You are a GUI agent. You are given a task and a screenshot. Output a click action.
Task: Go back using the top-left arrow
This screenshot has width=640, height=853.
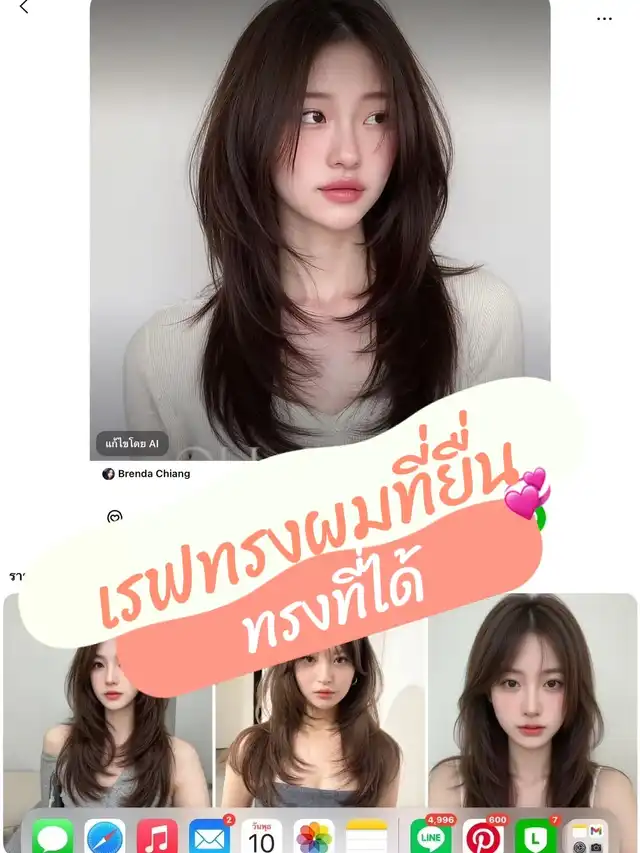point(24,8)
